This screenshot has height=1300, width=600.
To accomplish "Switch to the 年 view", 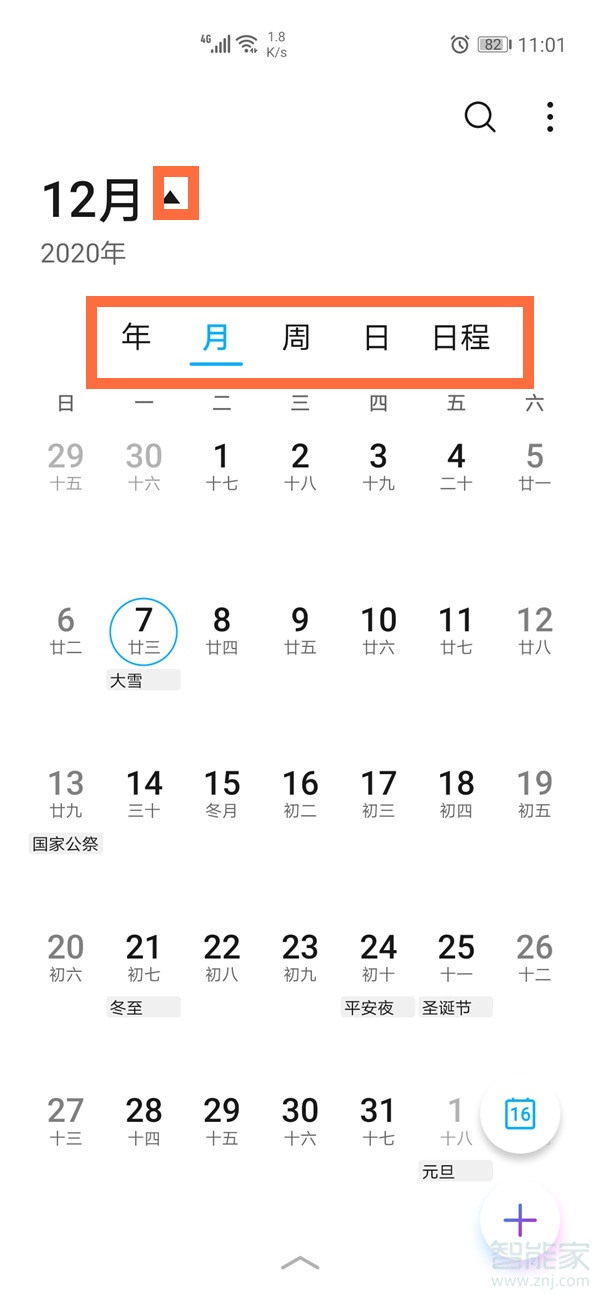I will [136, 337].
